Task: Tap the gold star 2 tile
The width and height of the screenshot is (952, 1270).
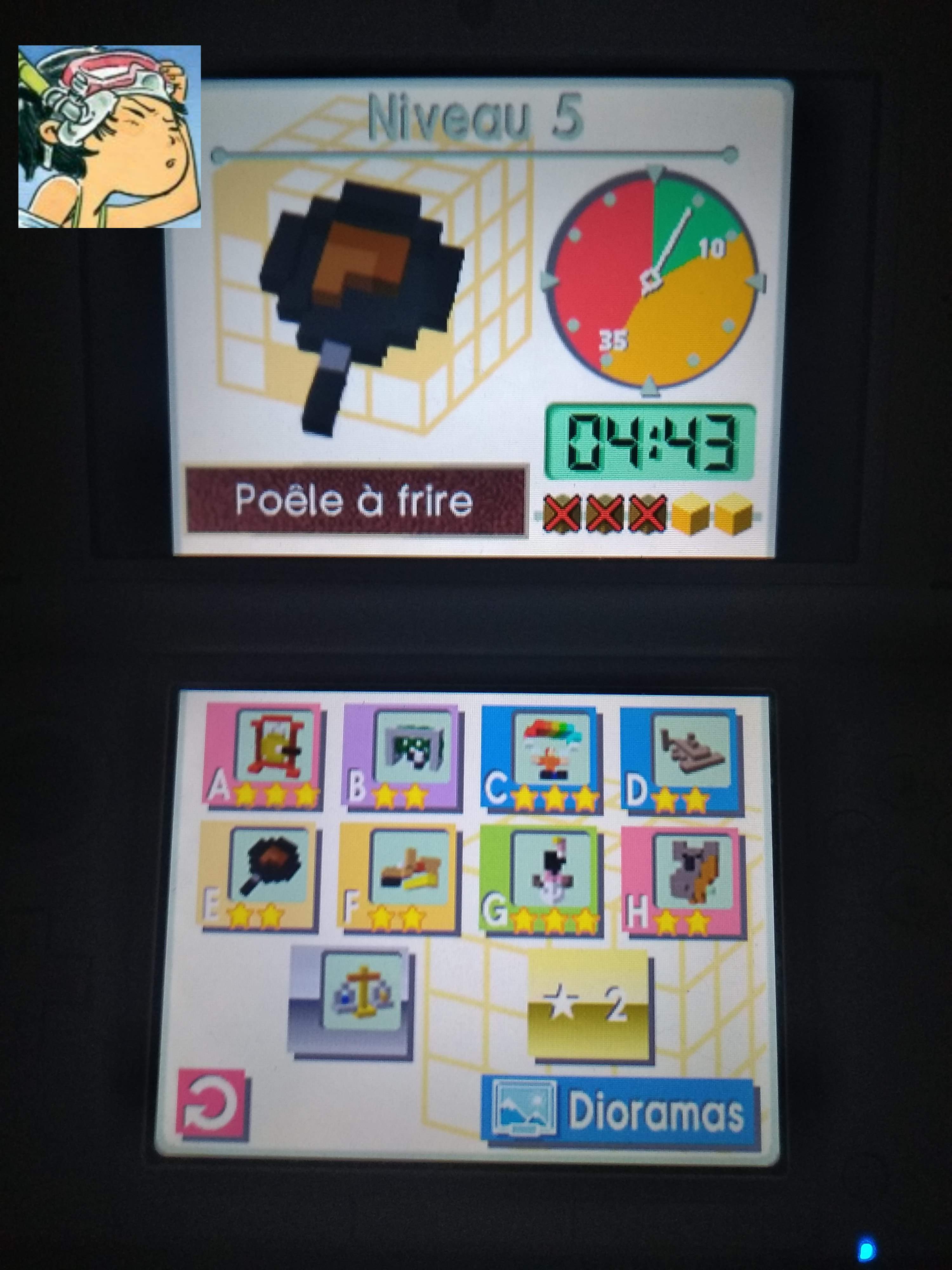Action: (x=588, y=1005)
